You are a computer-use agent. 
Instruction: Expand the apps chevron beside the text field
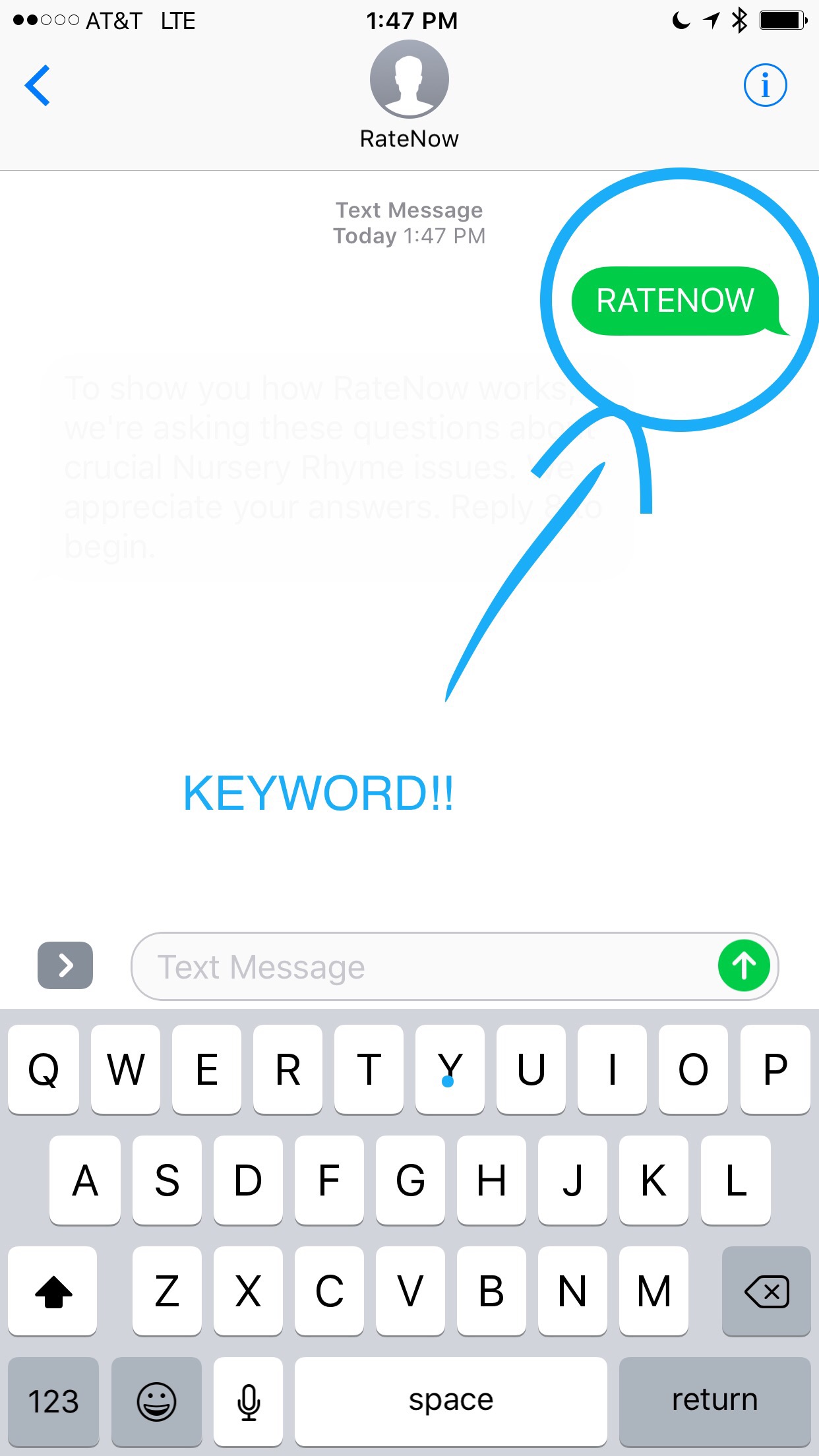click(65, 965)
